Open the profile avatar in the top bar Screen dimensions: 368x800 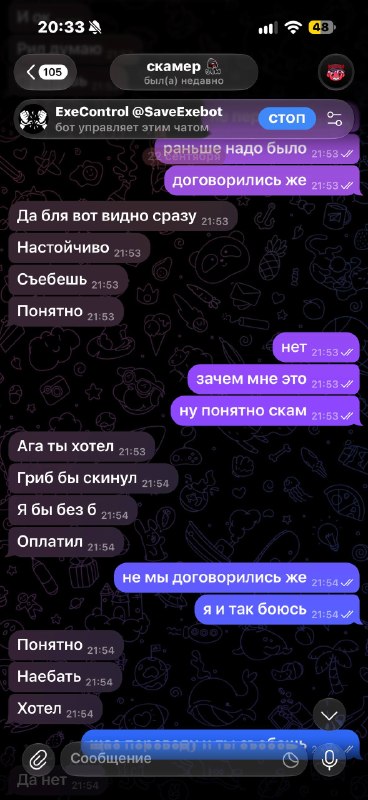[336, 72]
